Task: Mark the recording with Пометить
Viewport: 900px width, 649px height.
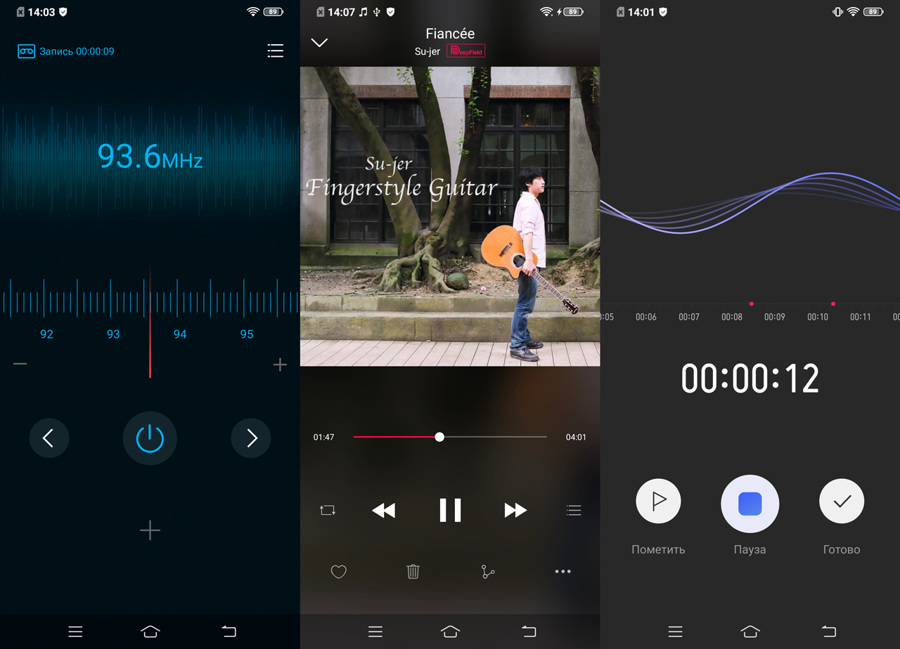Action: pos(658,502)
